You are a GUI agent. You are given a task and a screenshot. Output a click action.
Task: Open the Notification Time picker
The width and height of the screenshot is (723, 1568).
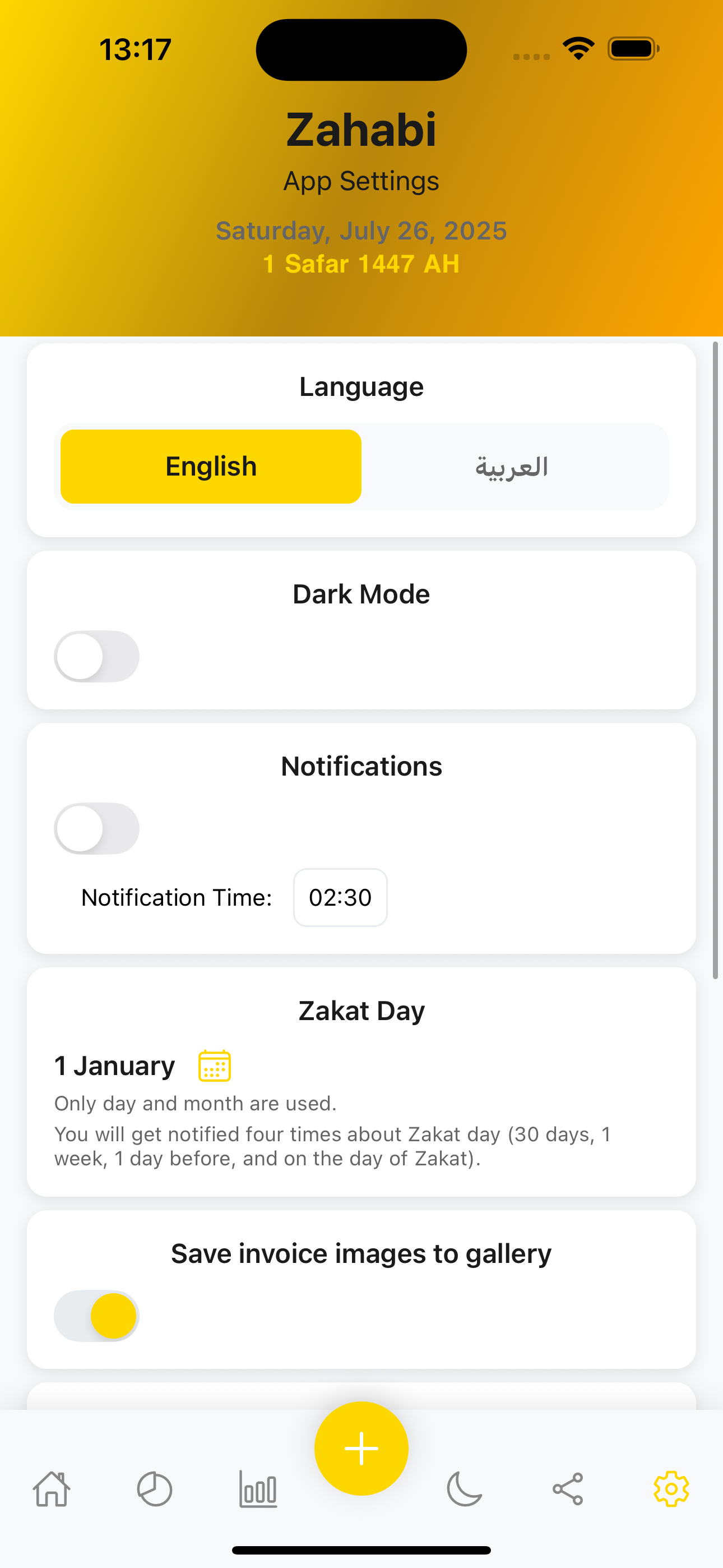340,897
